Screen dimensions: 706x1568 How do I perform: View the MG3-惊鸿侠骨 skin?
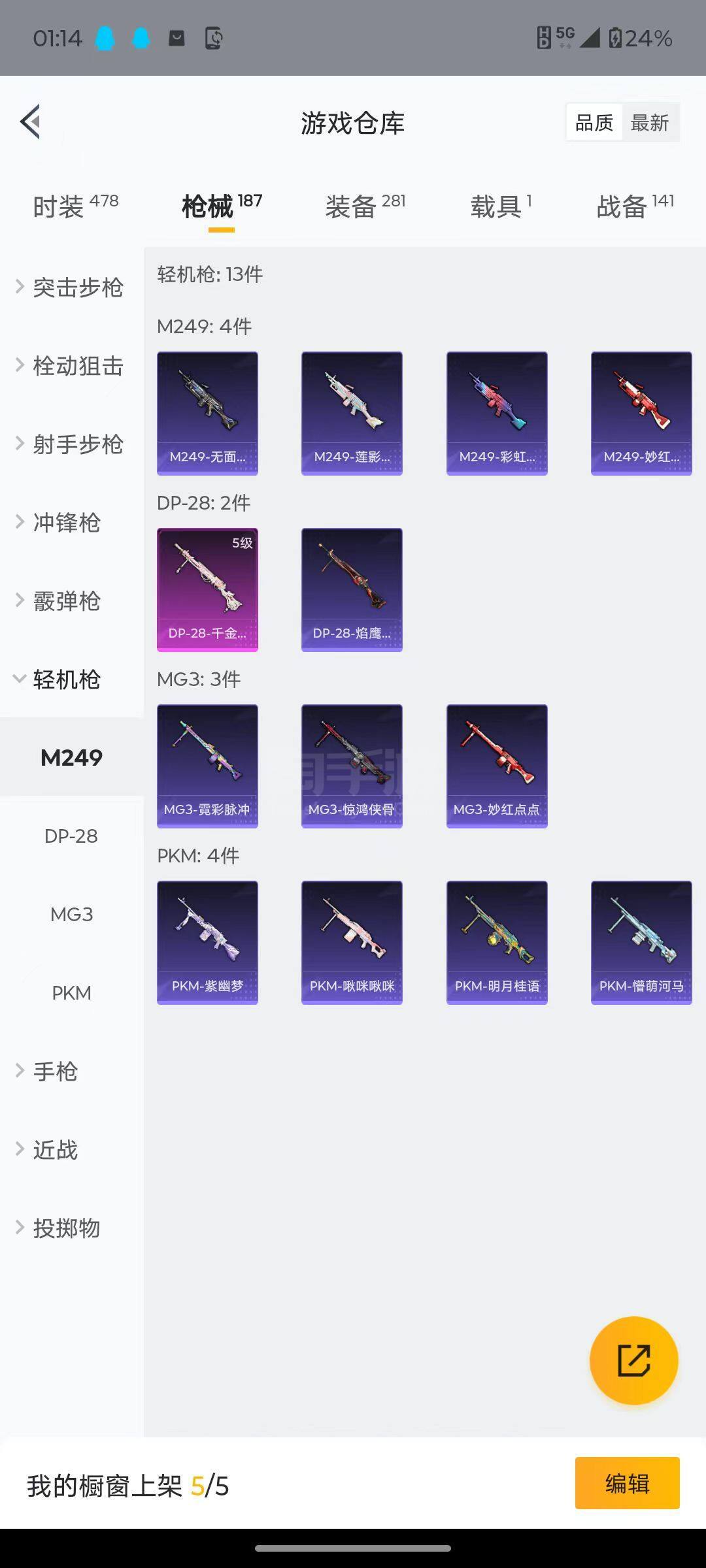352,766
